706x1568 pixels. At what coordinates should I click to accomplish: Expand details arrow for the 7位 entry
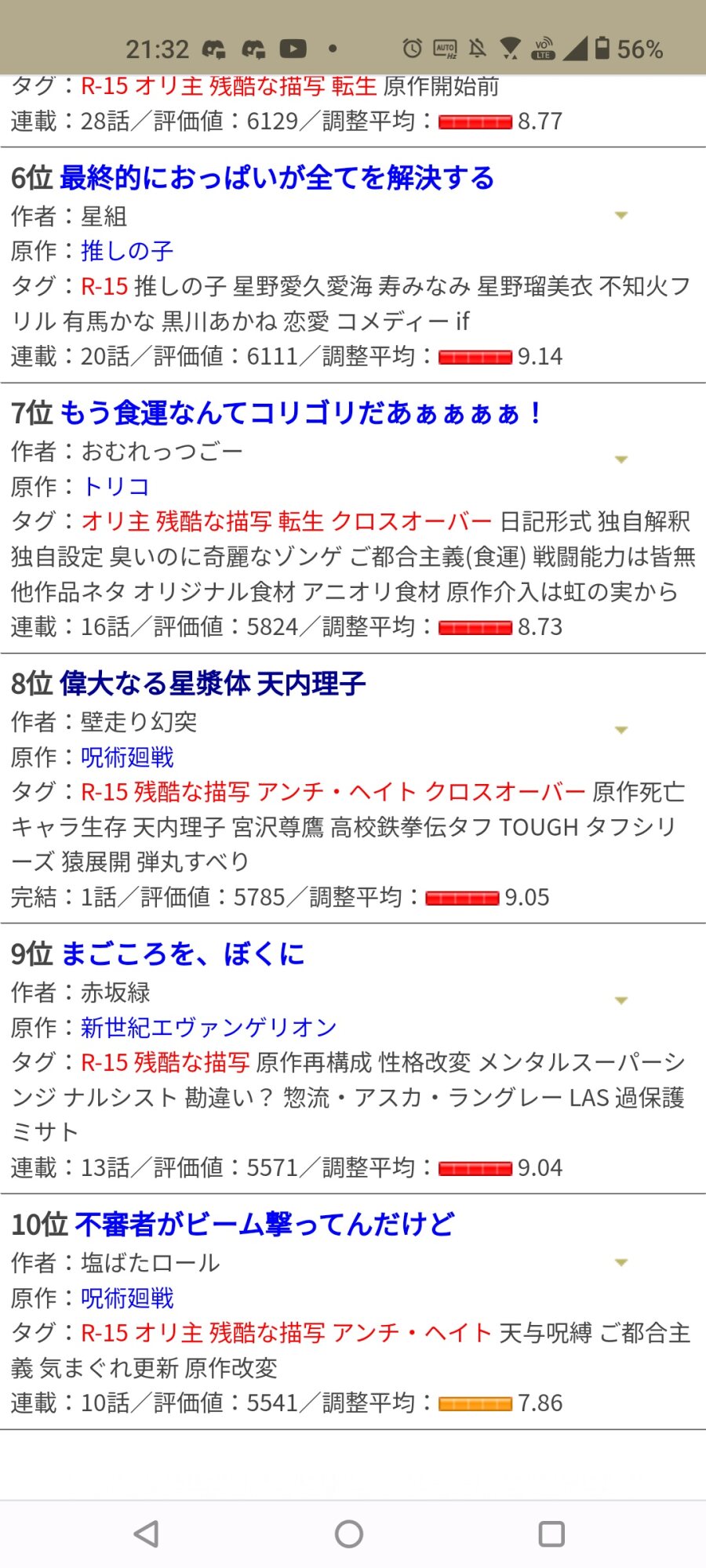click(x=621, y=459)
